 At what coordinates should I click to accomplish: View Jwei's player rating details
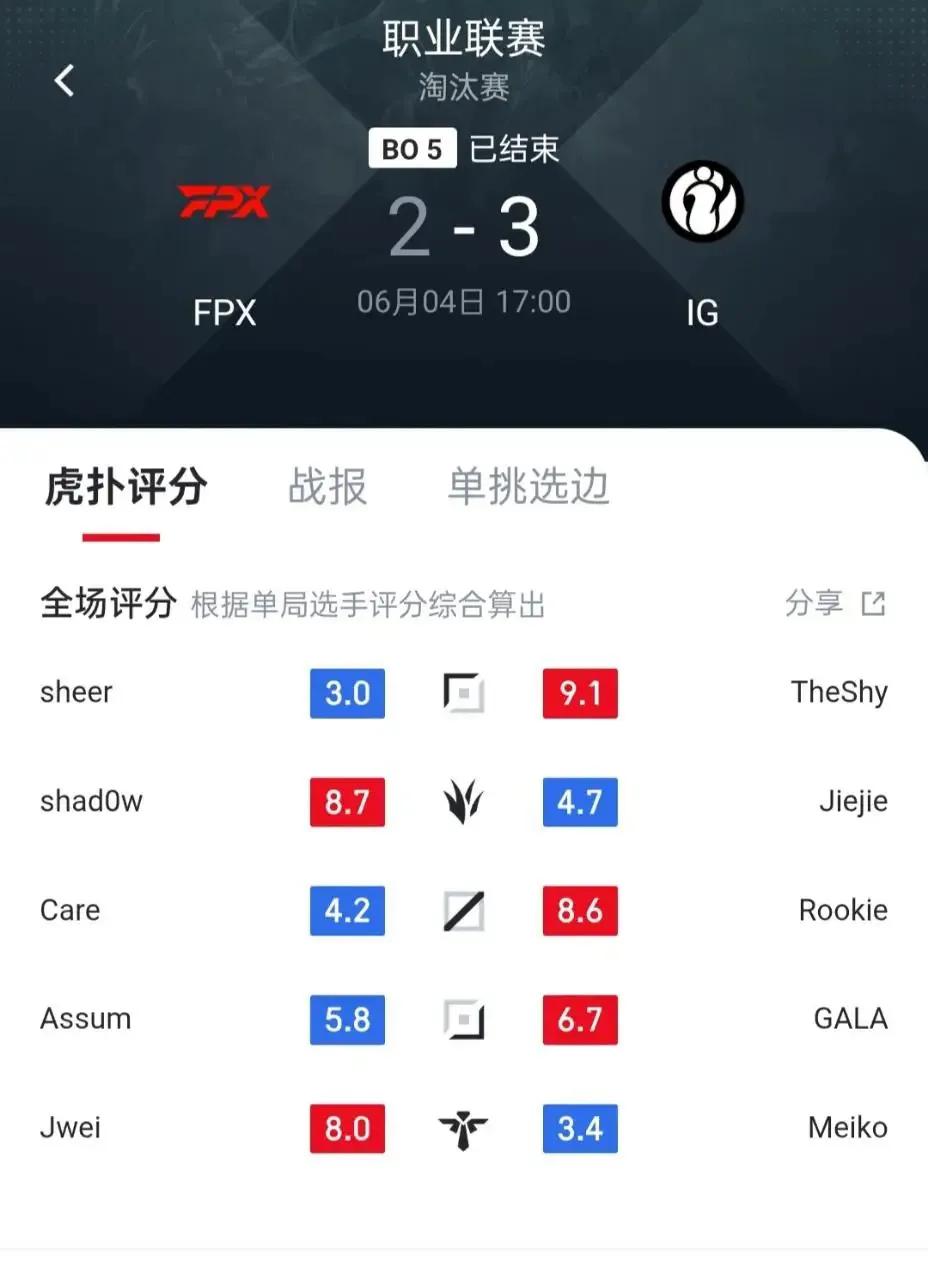[x=70, y=1128]
